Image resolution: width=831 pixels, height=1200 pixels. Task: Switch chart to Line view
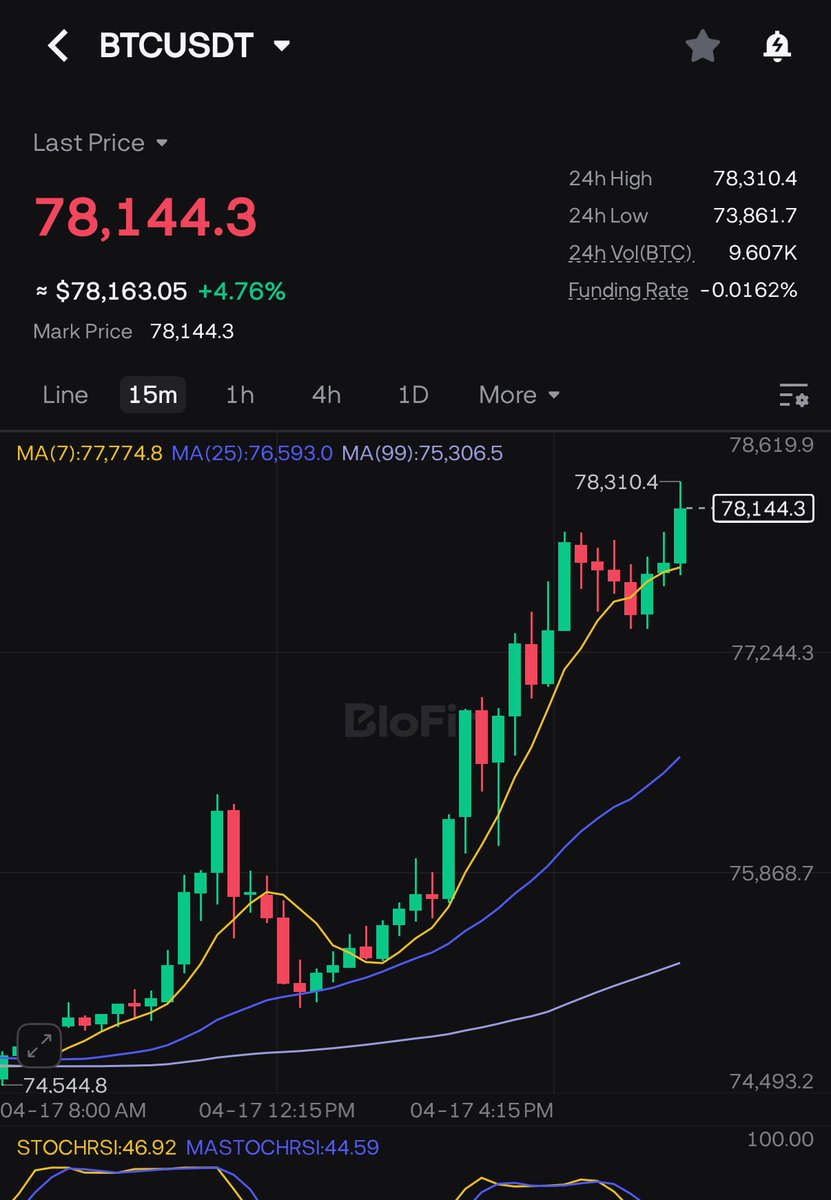(x=65, y=395)
